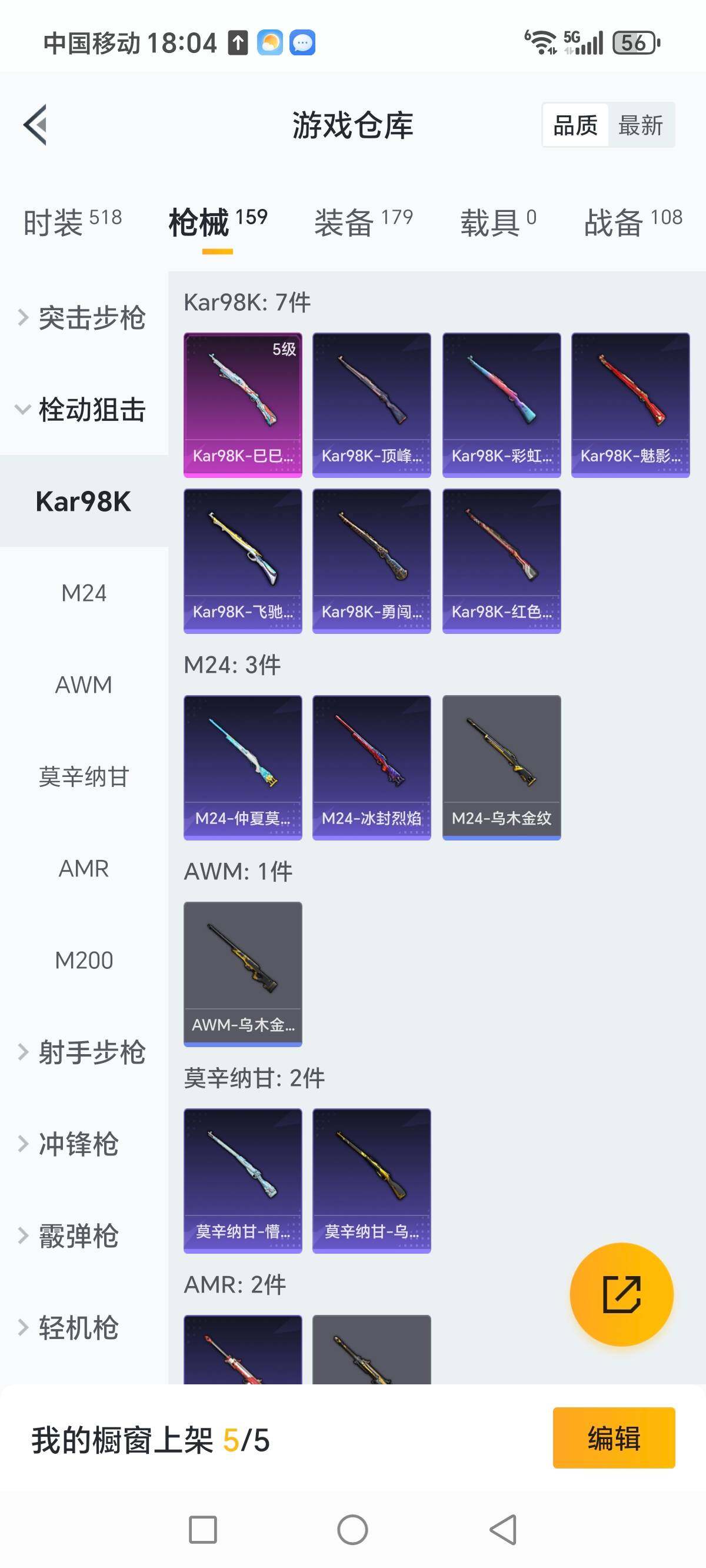Select M200 in the sidebar
The image size is (706, 1568).
tap(84, 961)
